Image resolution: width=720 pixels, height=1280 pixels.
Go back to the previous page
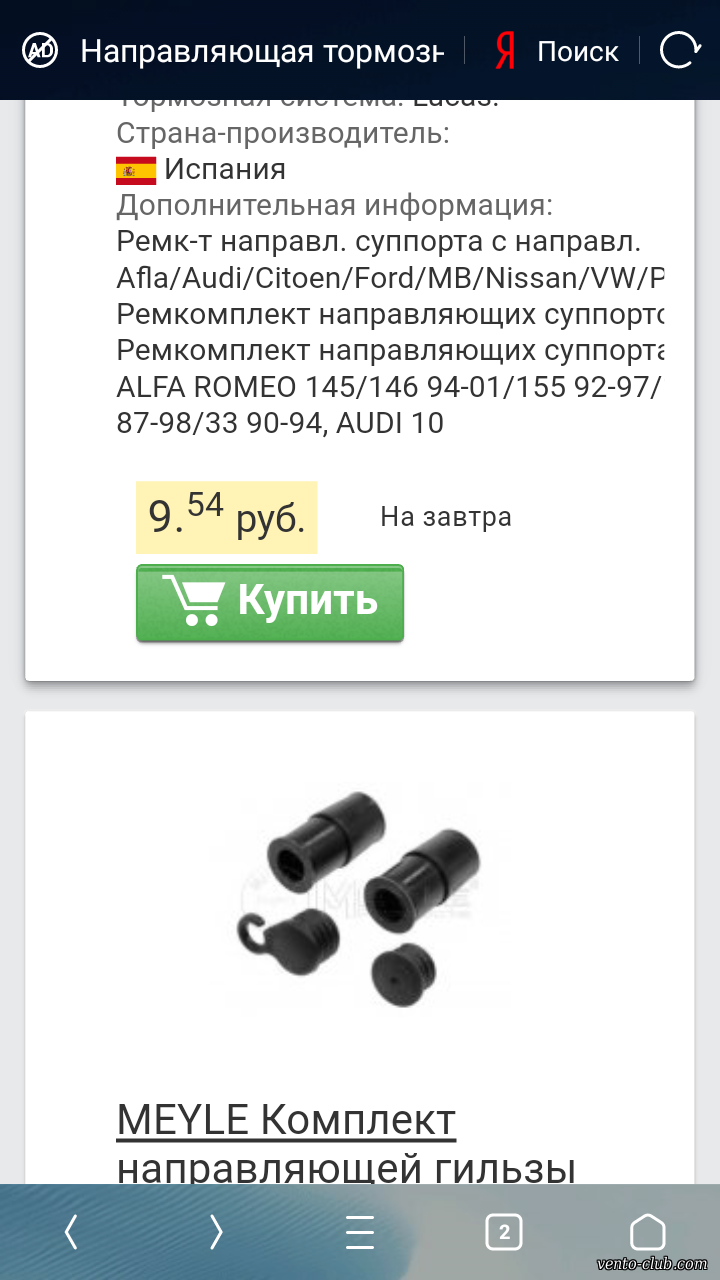(71, 1232)
